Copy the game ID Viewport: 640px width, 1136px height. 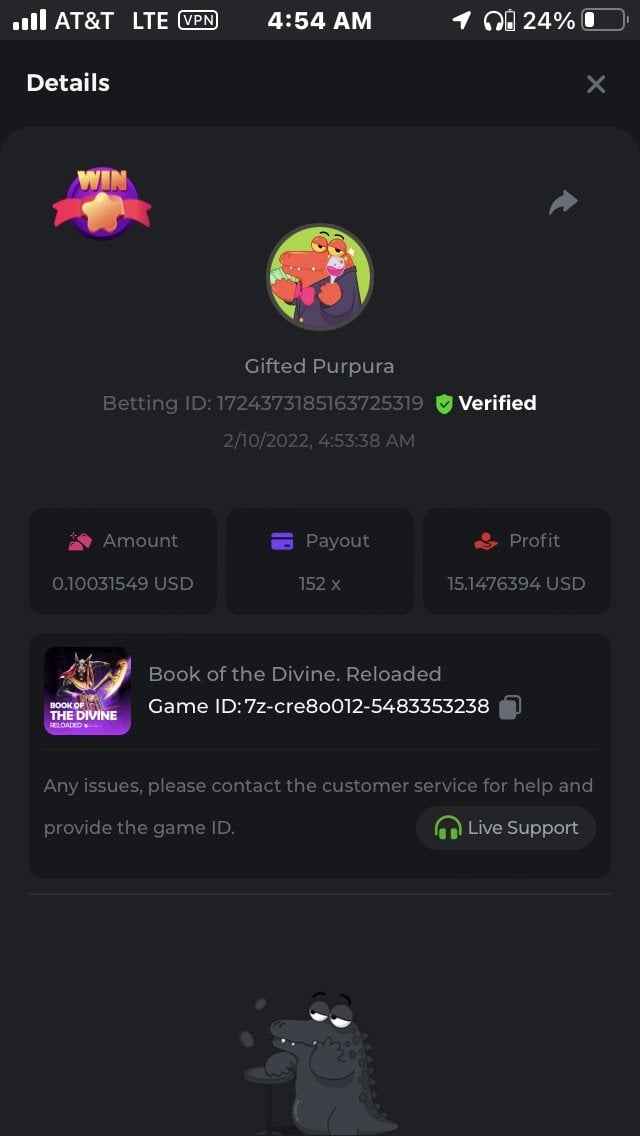click(509, 707)
